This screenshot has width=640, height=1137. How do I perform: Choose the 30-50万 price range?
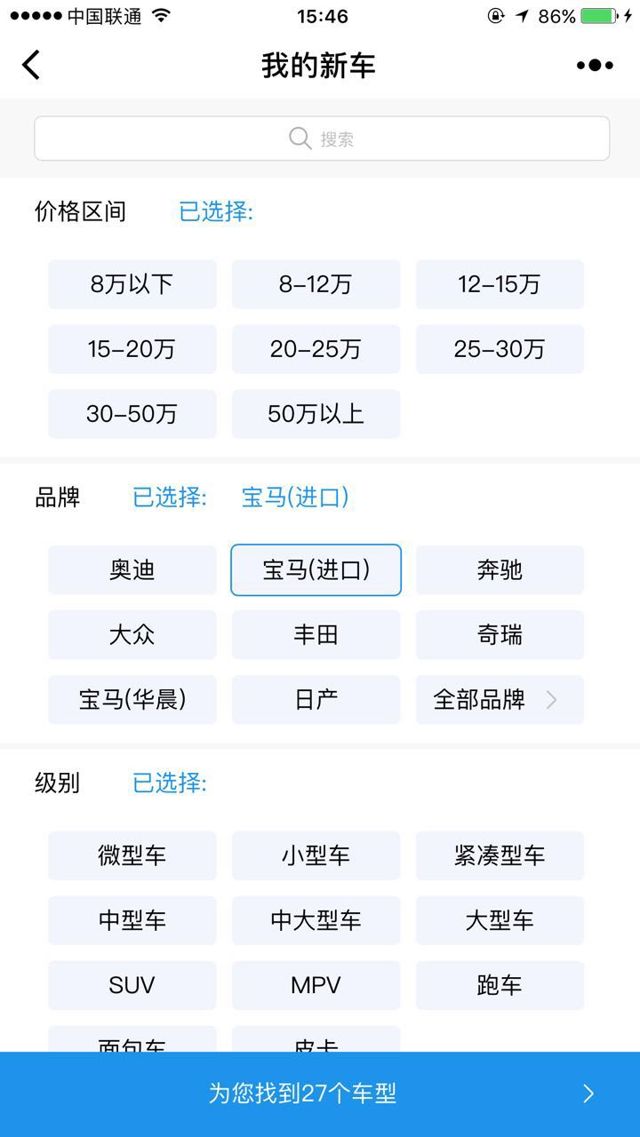pyautogui.click(x=132, y=414)
